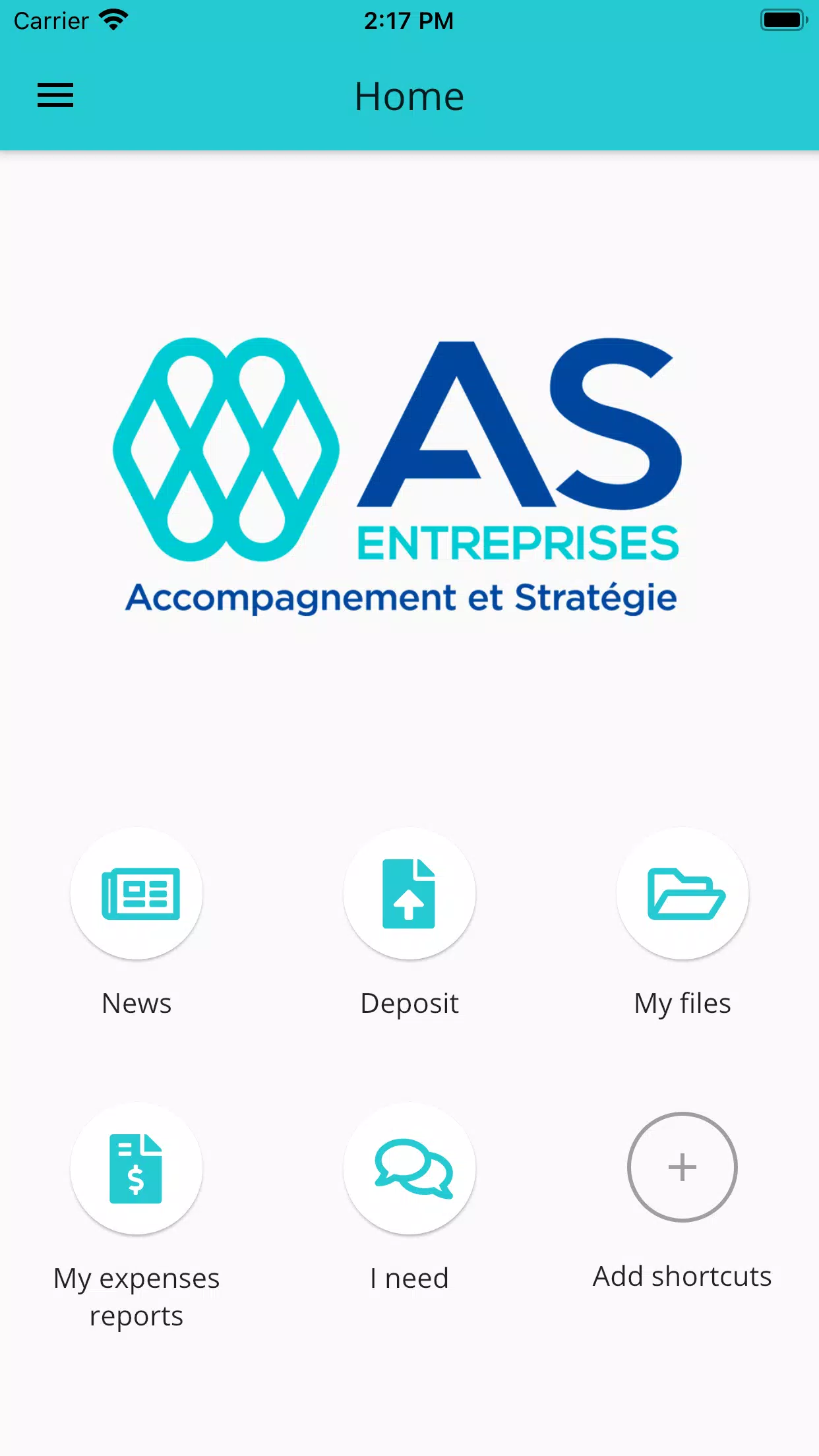The height and width of the screenshot is (1456, 819).
Task: Go to My files
Action: coord(682,894)
